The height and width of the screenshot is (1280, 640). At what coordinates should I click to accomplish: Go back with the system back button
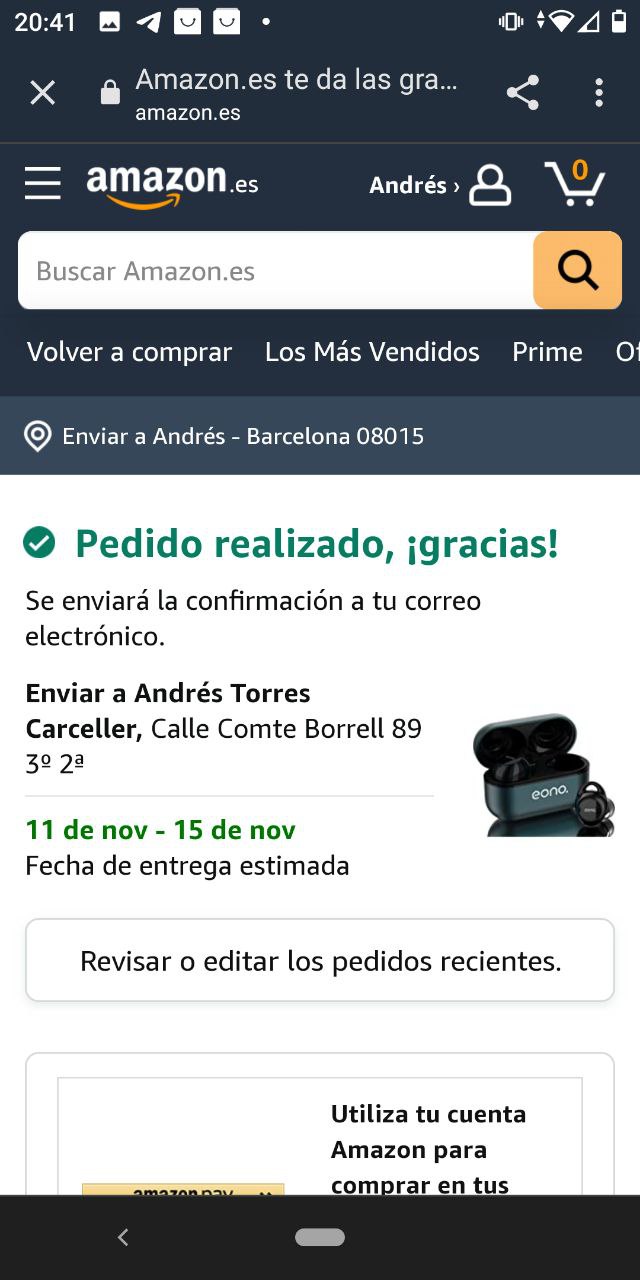pyautogui.click(x=123, y=1238)
